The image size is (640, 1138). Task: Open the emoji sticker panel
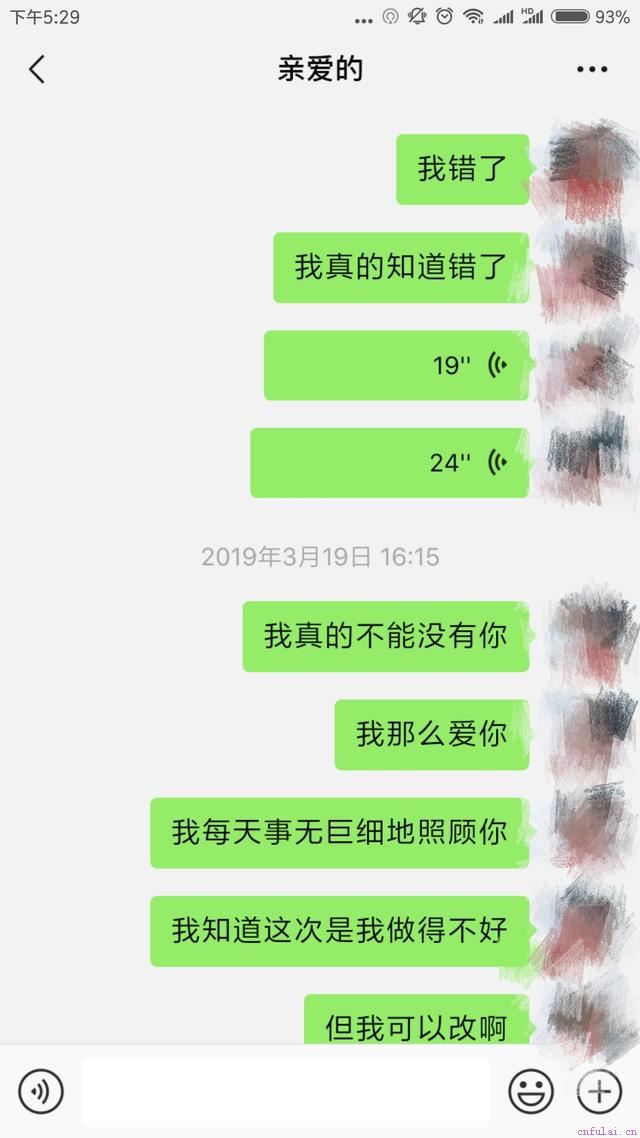click(530, 1091)
